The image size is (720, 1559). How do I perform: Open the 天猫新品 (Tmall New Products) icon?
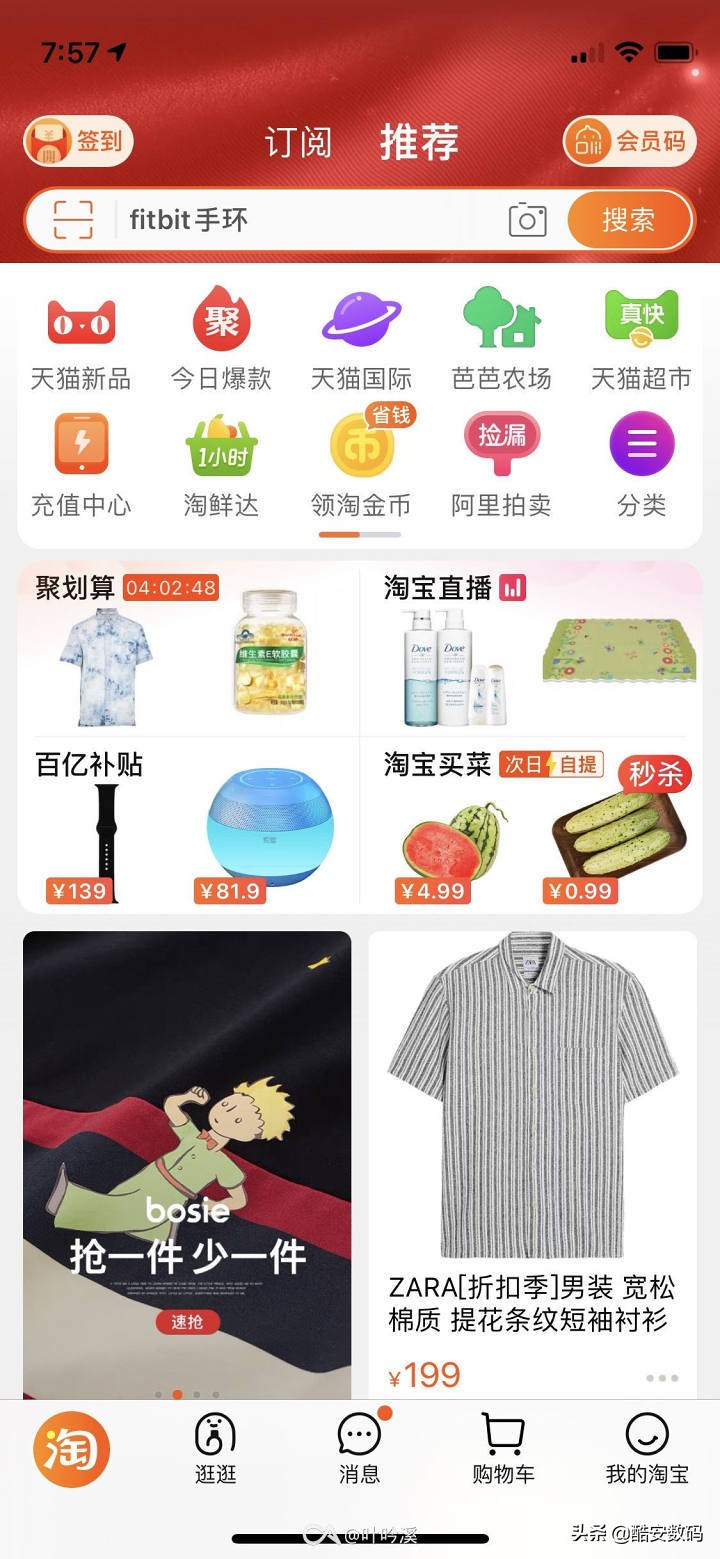pos(80,320)
